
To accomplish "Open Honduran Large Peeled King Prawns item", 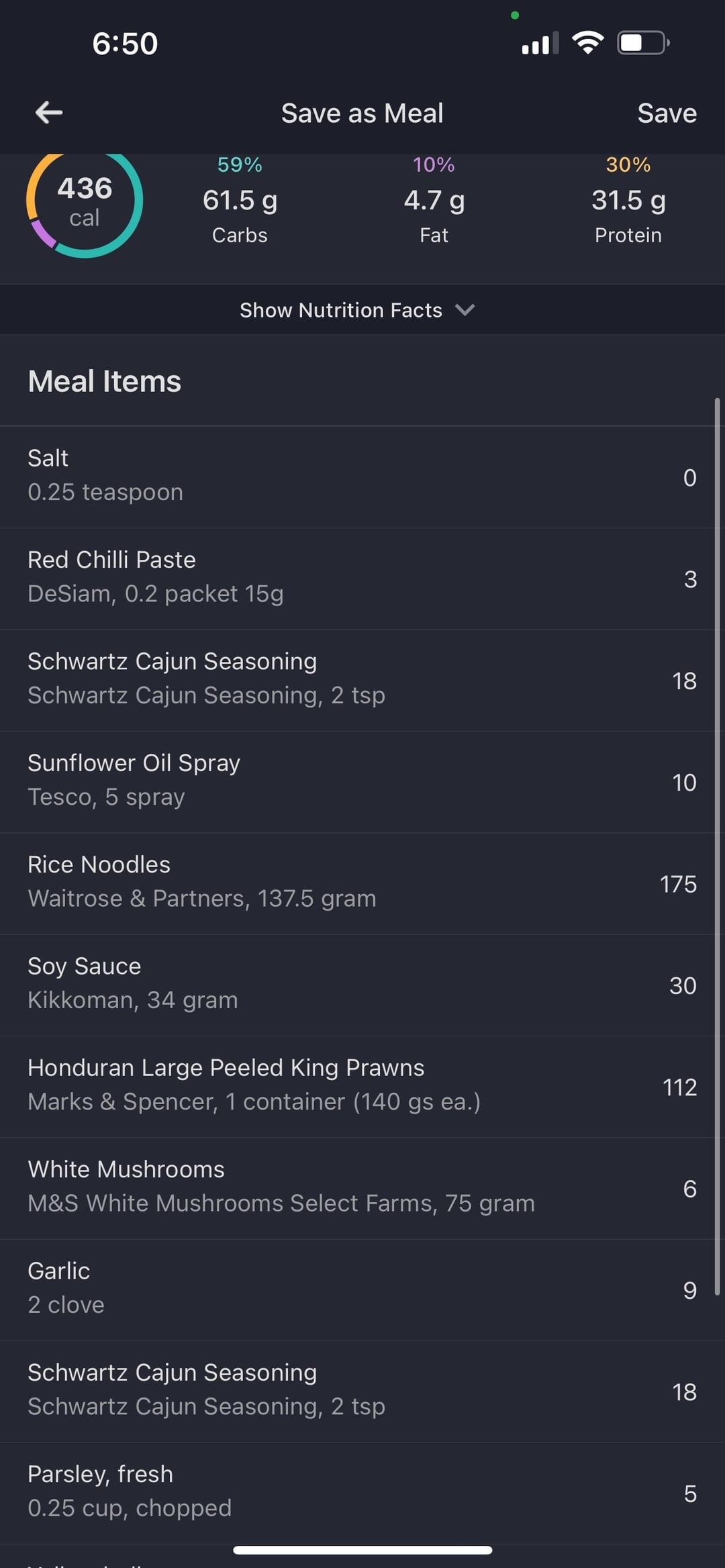I will [x=357, y=1087].
